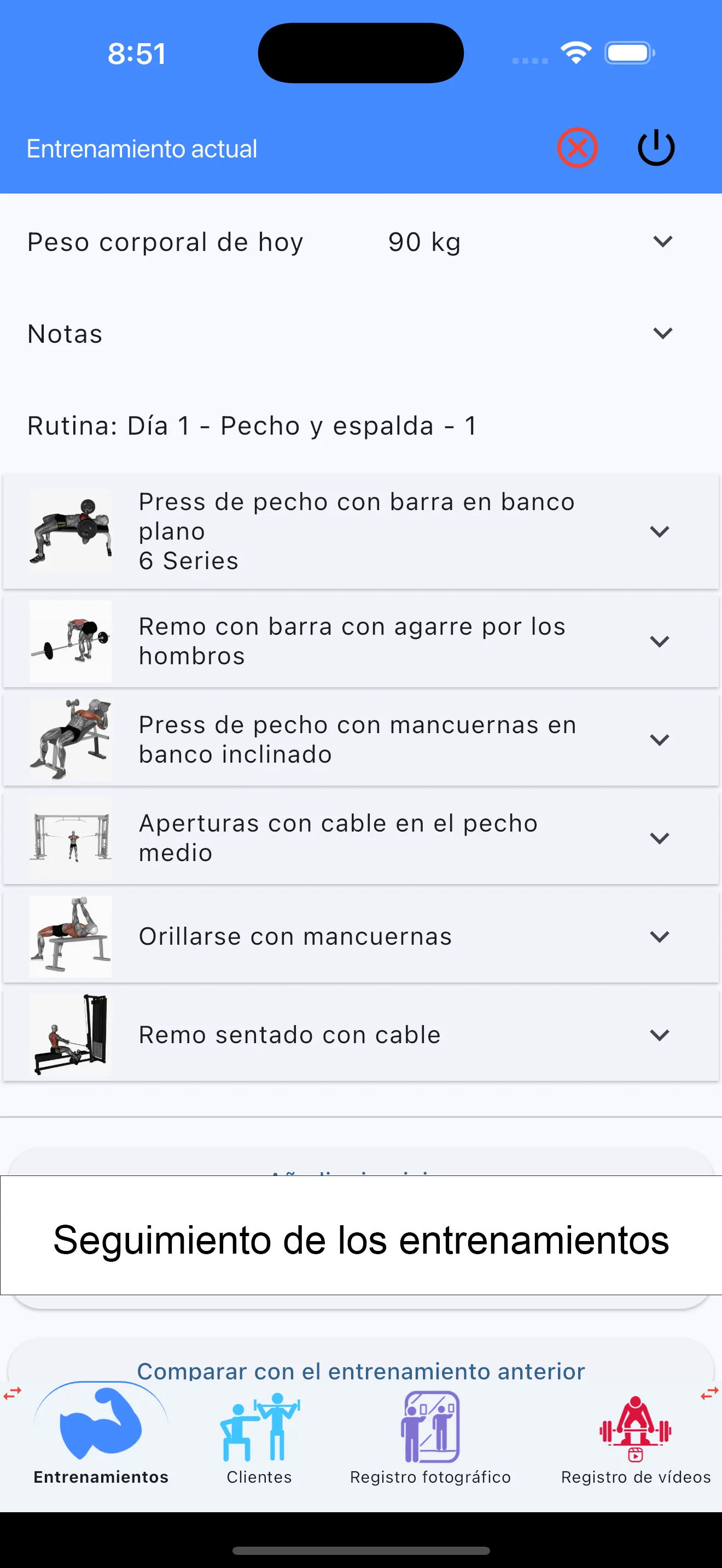This screenshot has height=1568, width=722.
Task: Expand Press de pecho con mancuernas entry
Action: 659,740
